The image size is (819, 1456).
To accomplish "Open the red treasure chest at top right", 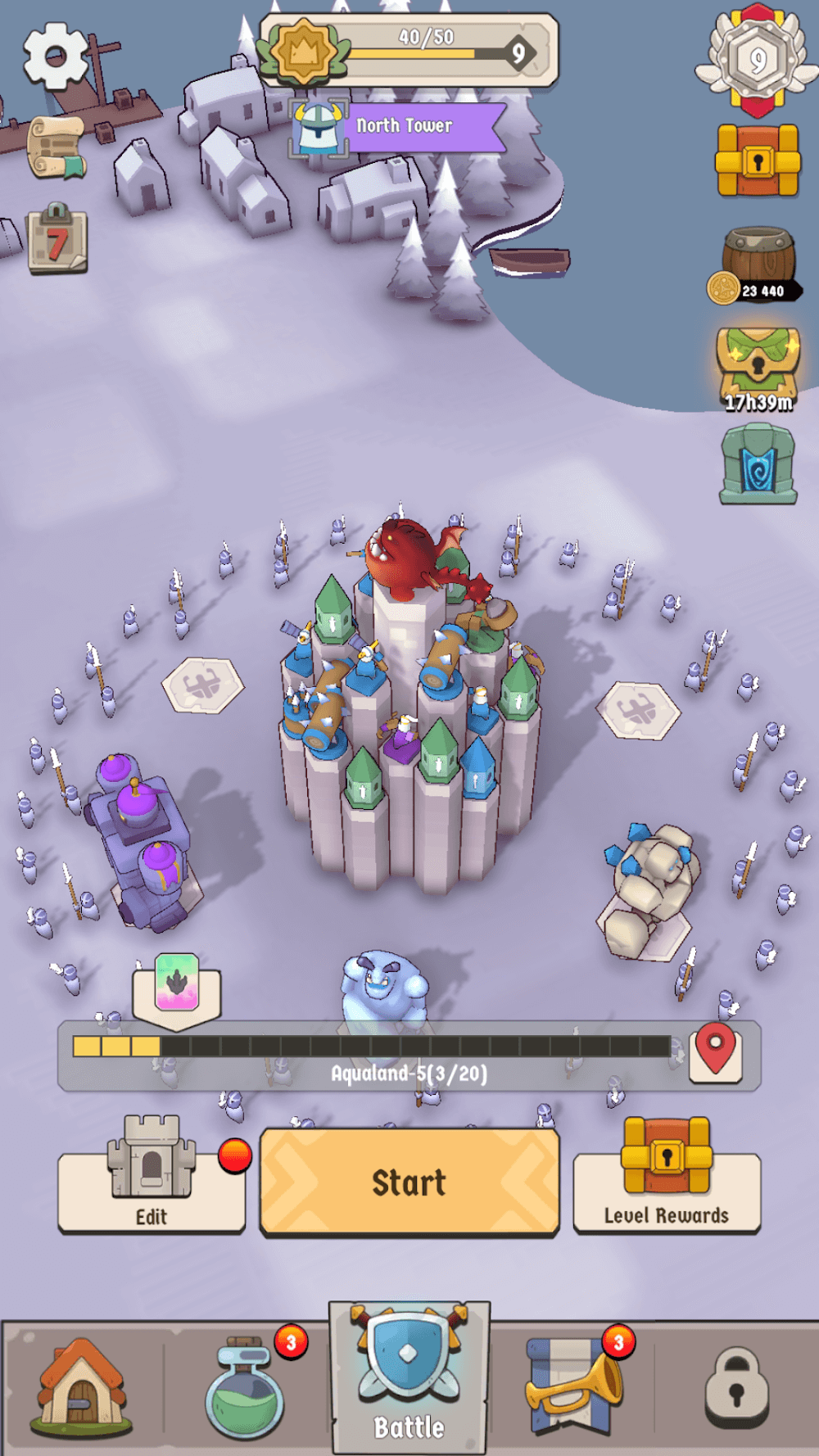I will [758, 161].
